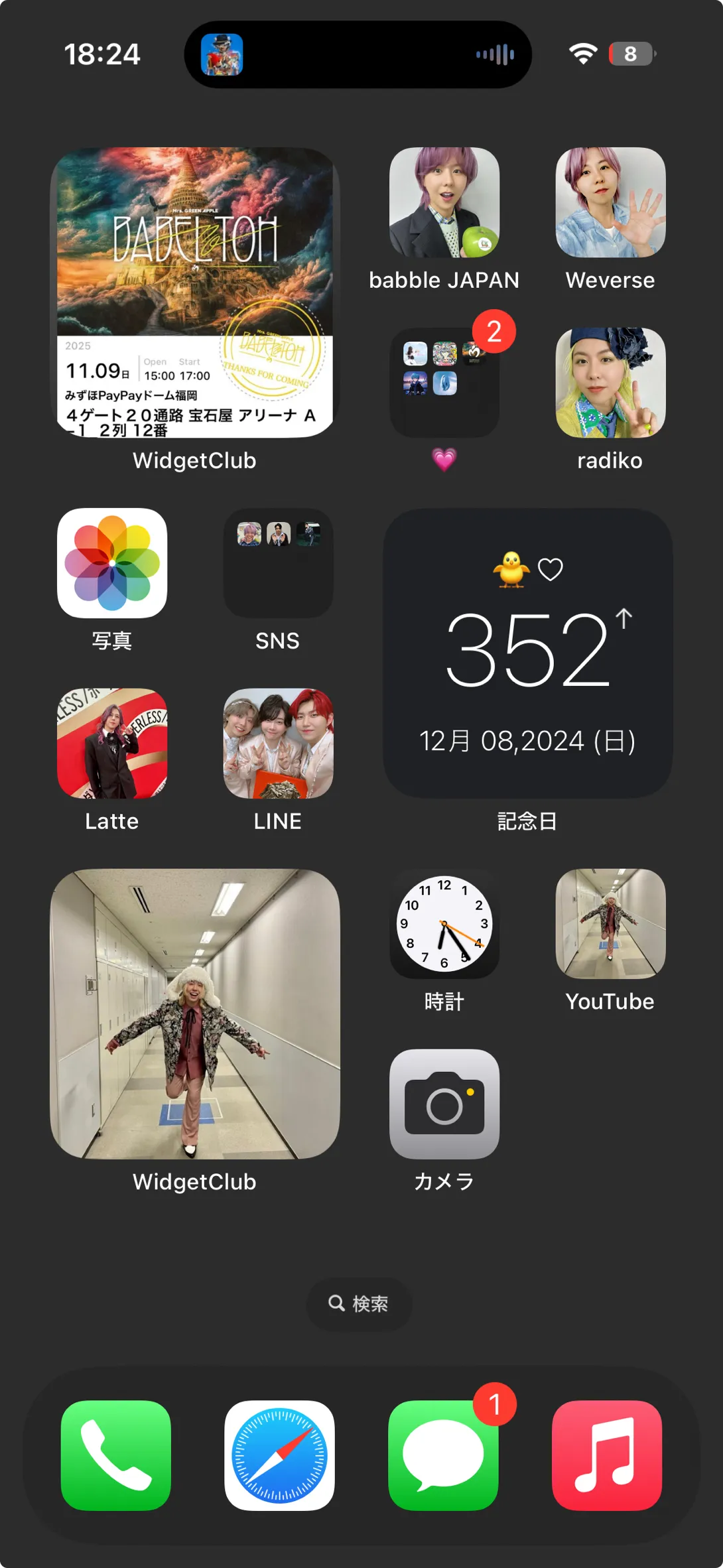This screenshot has width=723, height=1568.
Task: Launch Safari browser from the dock
Action: click(x=279, y=1455)
